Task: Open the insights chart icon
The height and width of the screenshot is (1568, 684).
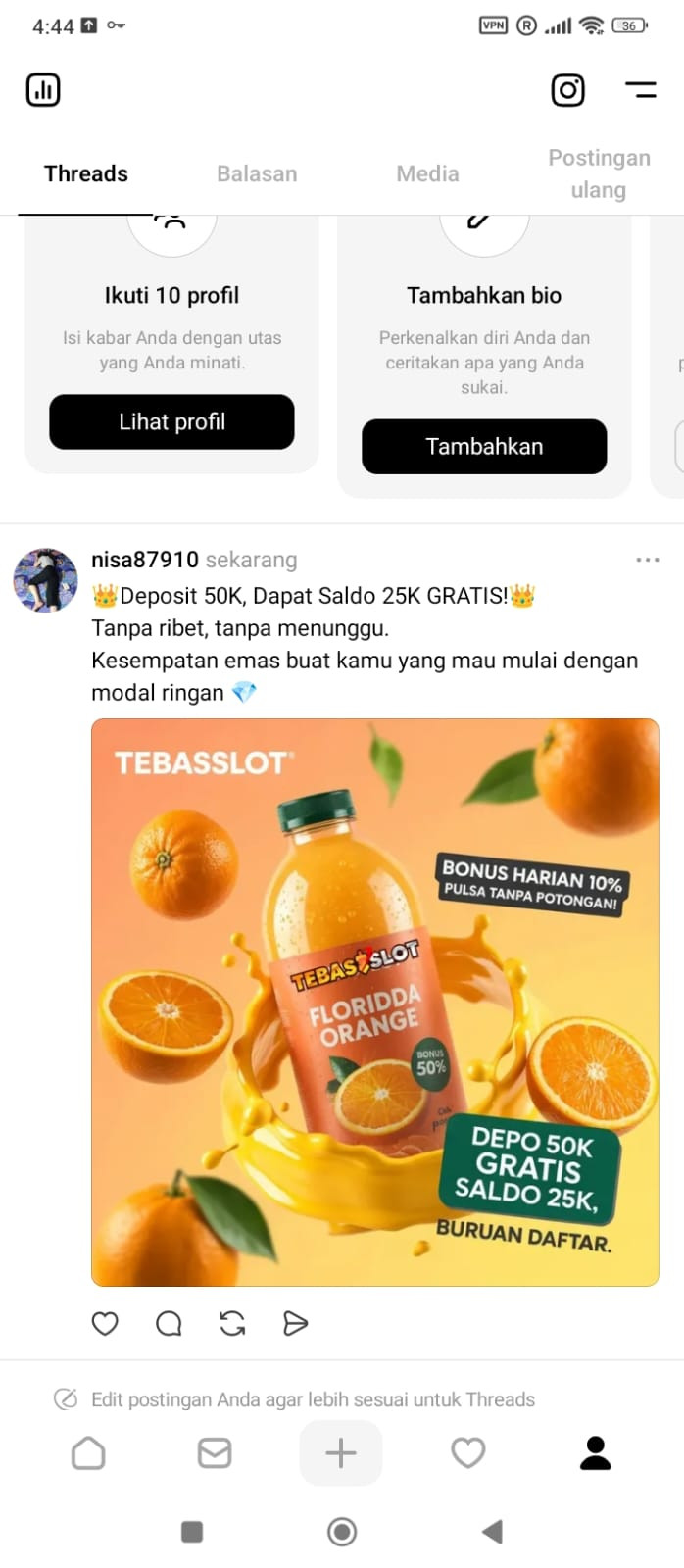Action: [x=43, y=90]
